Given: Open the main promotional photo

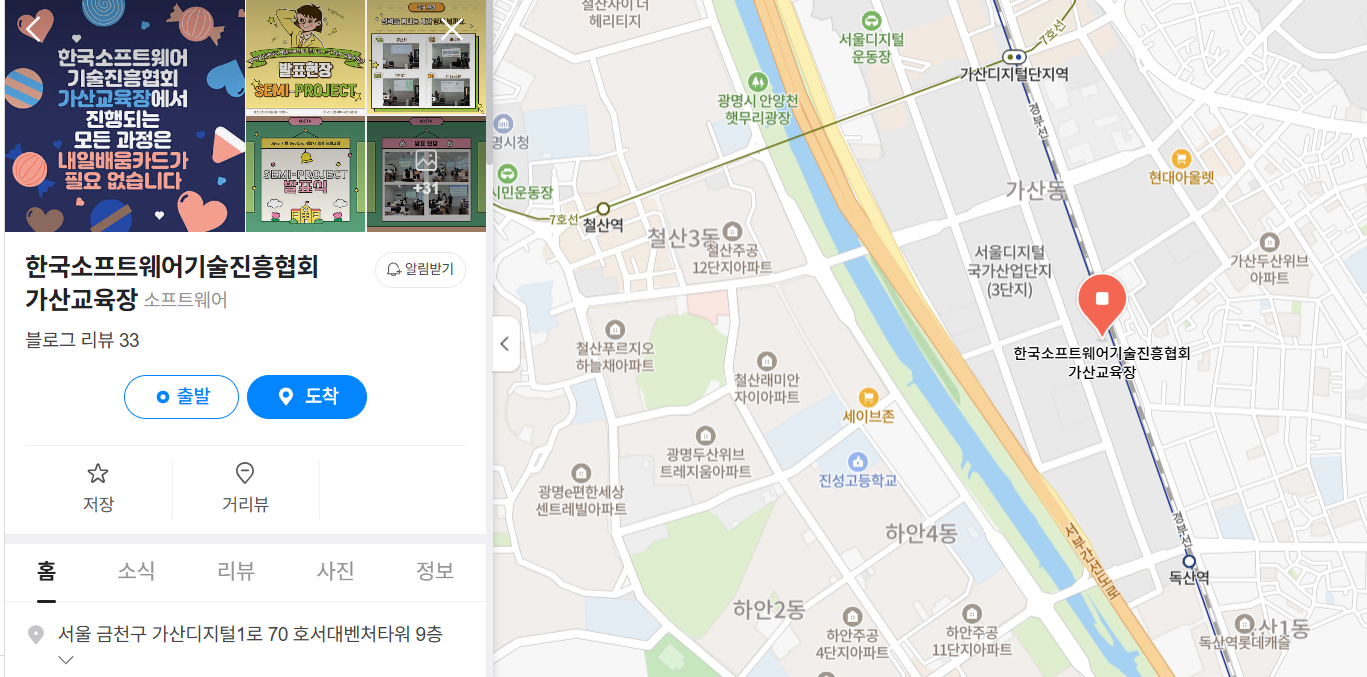Looking at the screenshot, I should (125, 116).
